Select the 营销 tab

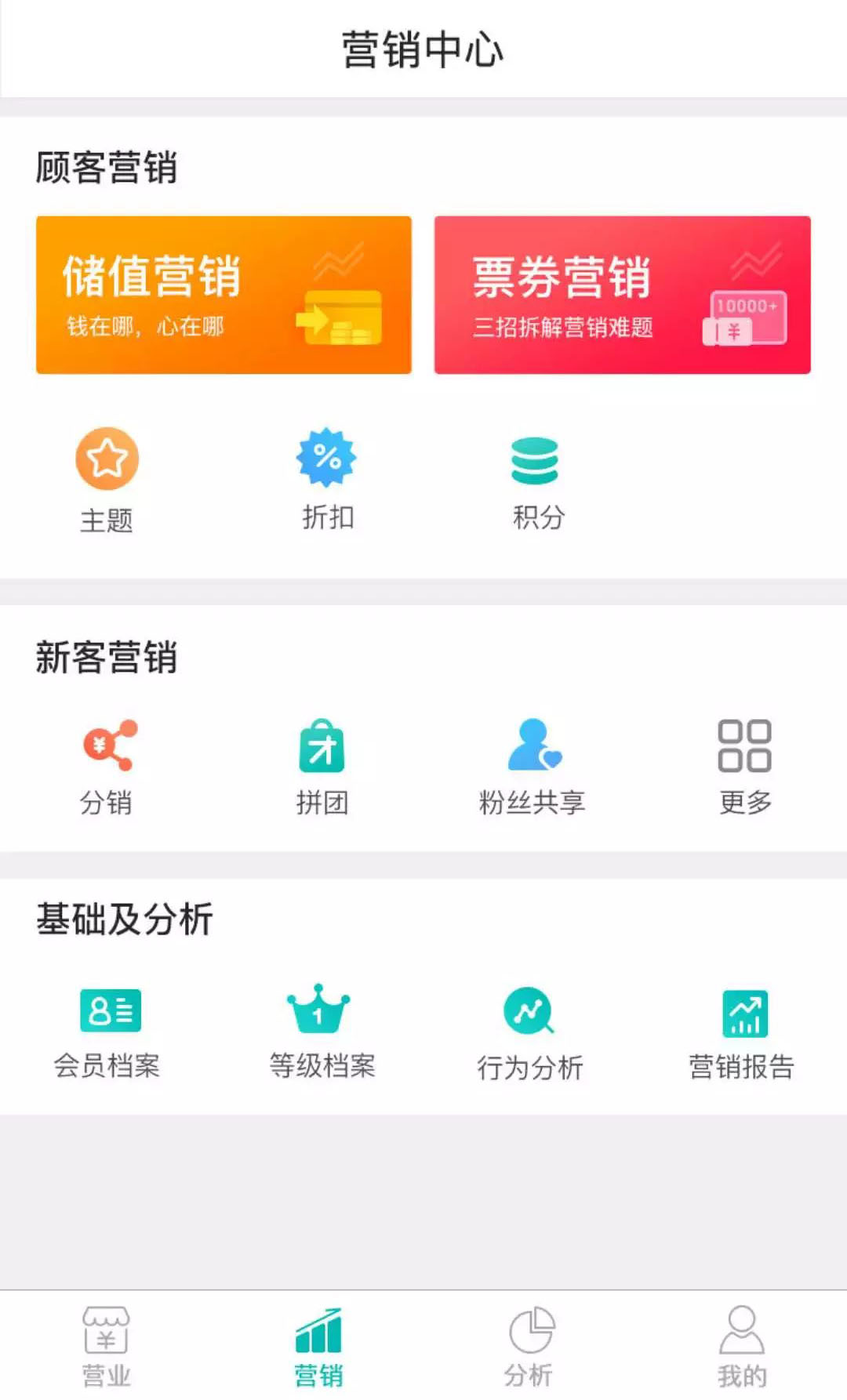click(x=318, y=1347)
